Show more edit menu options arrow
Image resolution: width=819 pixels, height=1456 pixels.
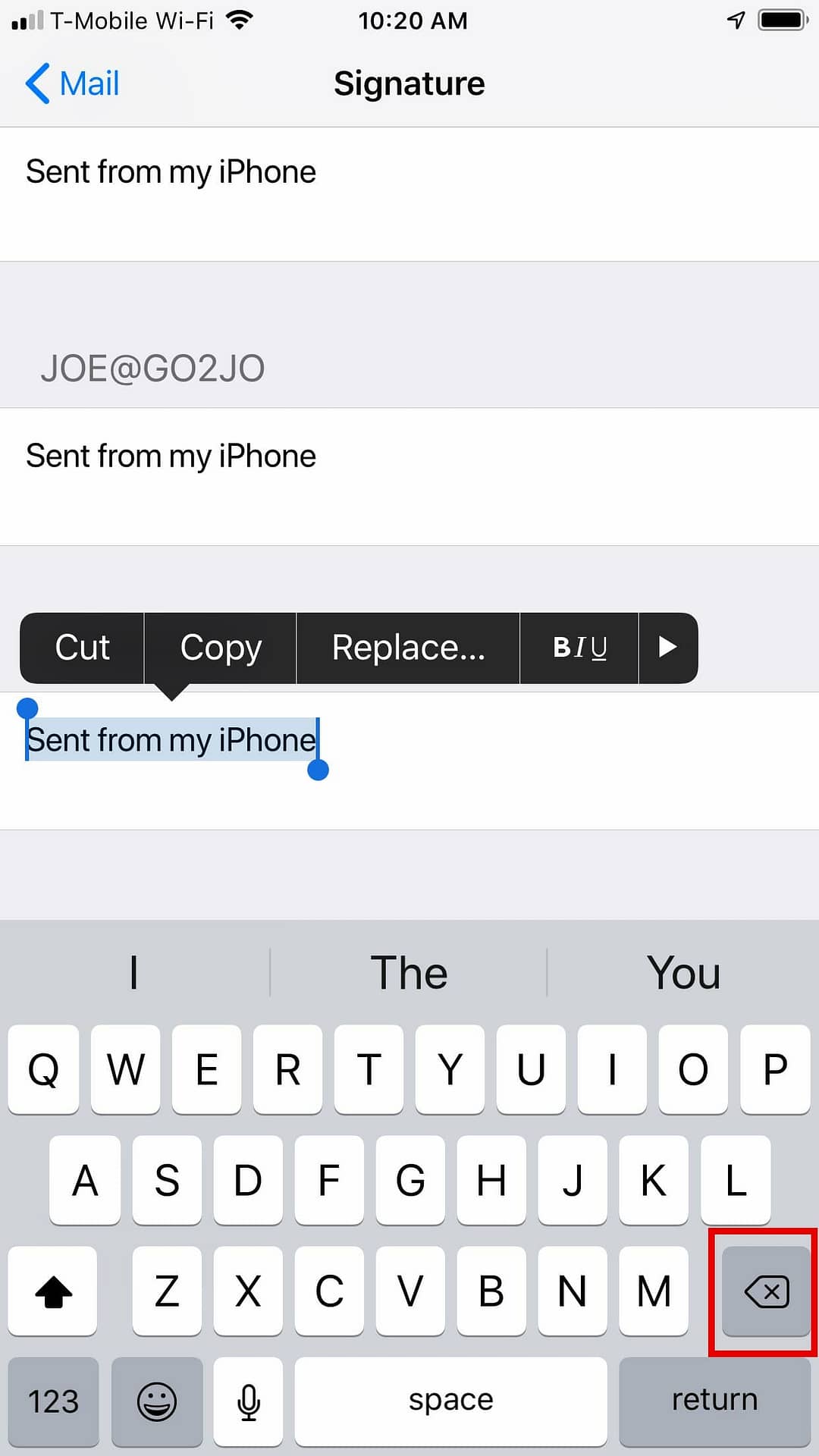[x=668, y=648]
